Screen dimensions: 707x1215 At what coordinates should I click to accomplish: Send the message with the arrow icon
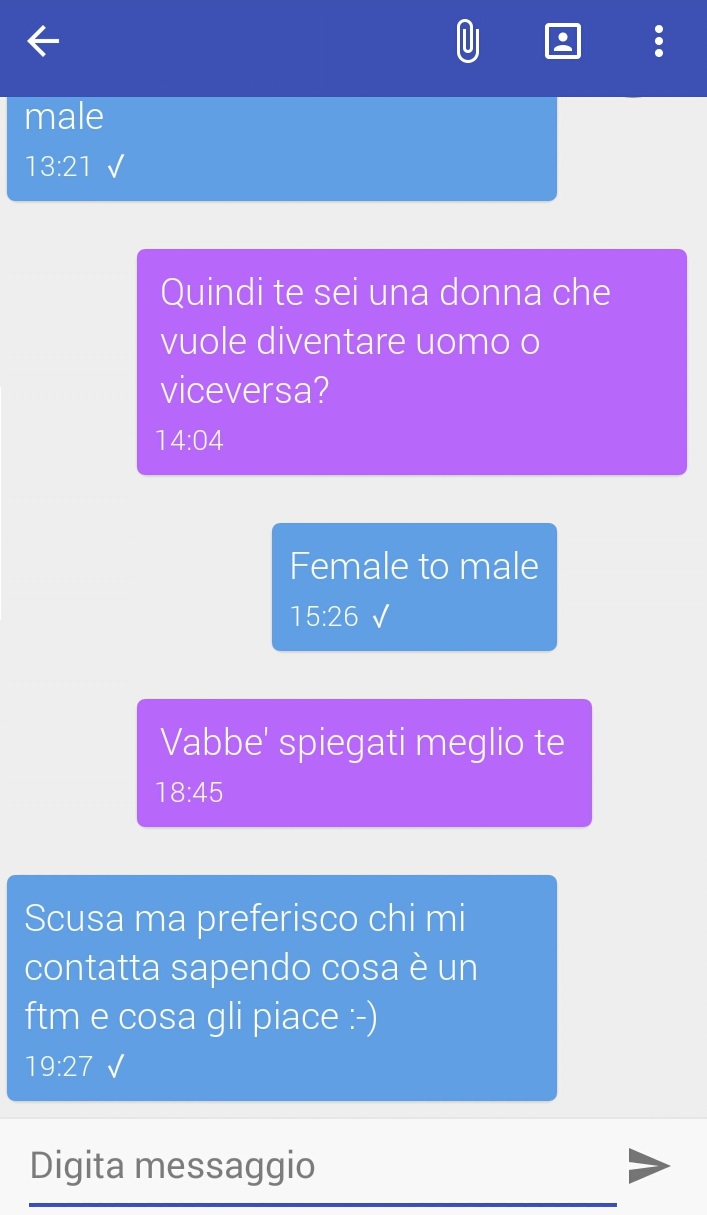coord(648,1165)
